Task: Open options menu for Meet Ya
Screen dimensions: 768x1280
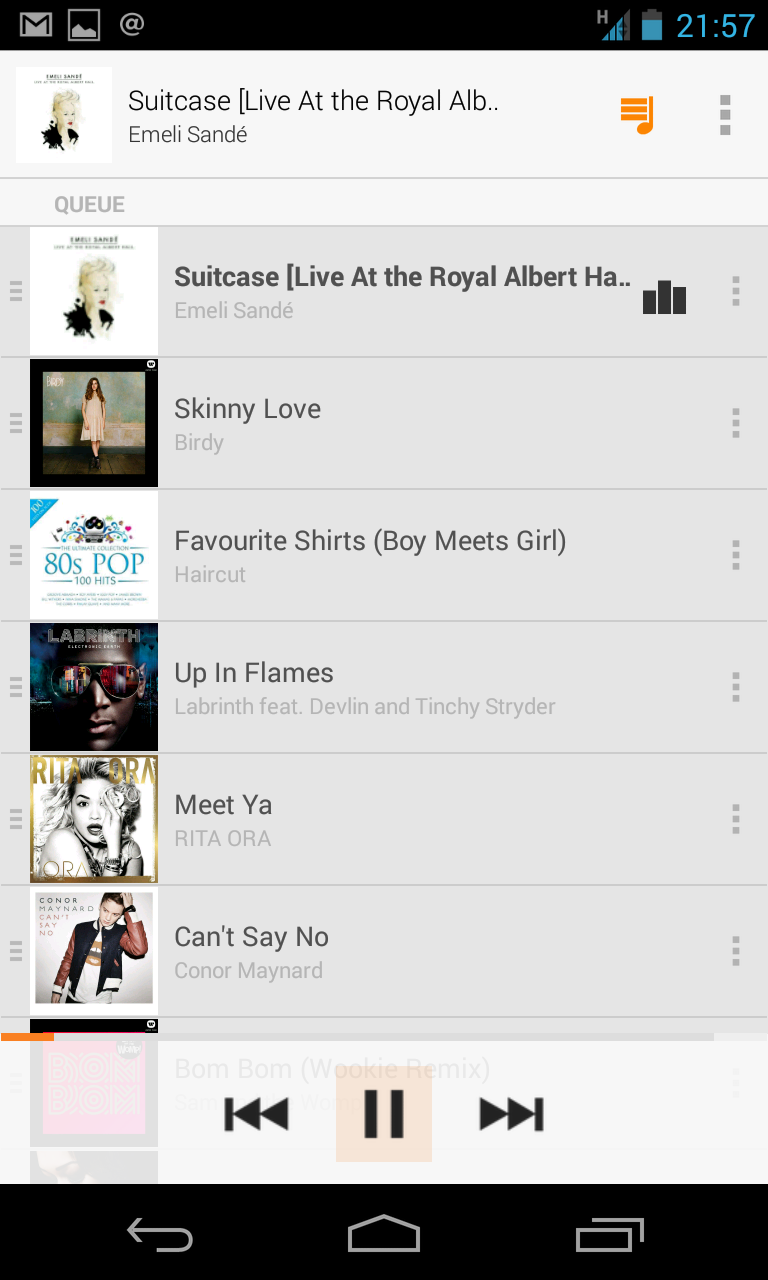Action: click(736, 819)
